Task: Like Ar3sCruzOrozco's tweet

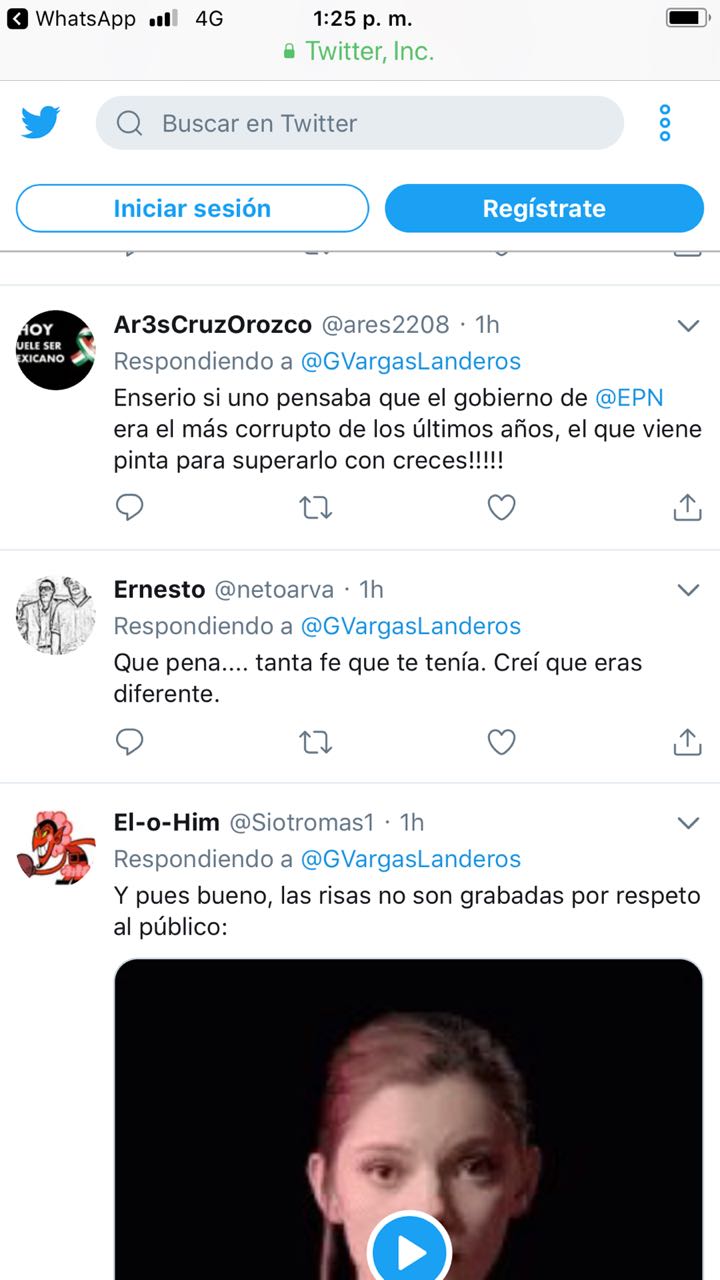Action: coord(501,508)
